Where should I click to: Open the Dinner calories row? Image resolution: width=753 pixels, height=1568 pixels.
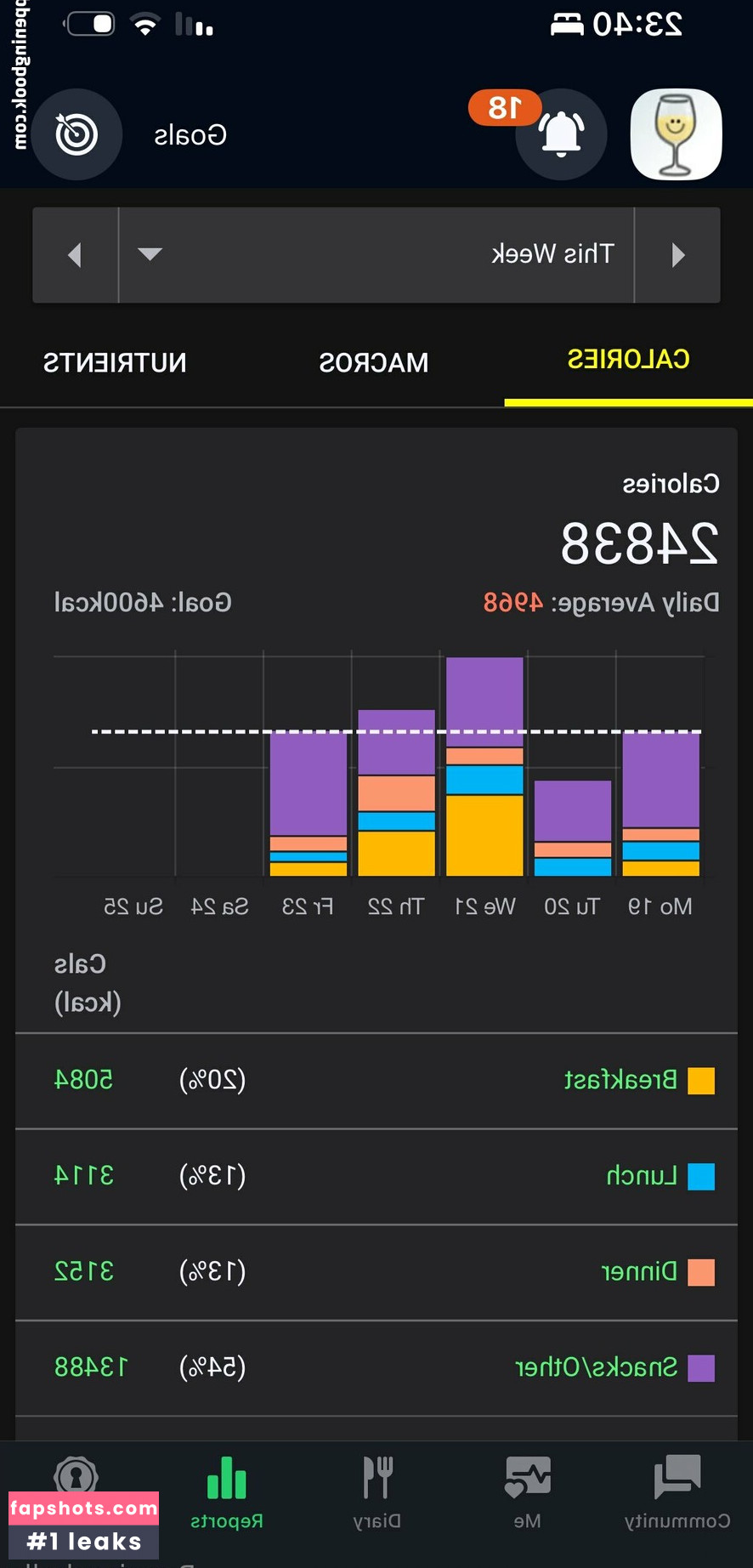376,1272
